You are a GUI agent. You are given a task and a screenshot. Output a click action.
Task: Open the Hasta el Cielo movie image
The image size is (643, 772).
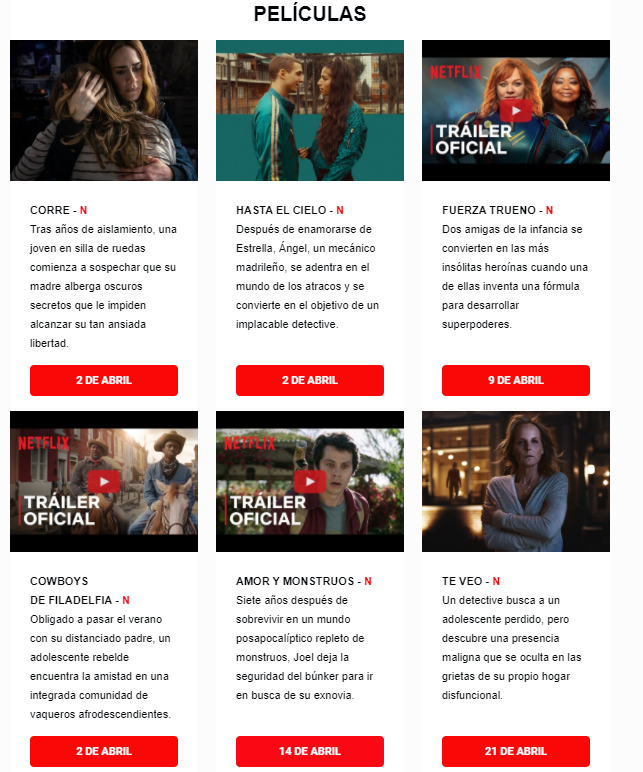(310, 110)
